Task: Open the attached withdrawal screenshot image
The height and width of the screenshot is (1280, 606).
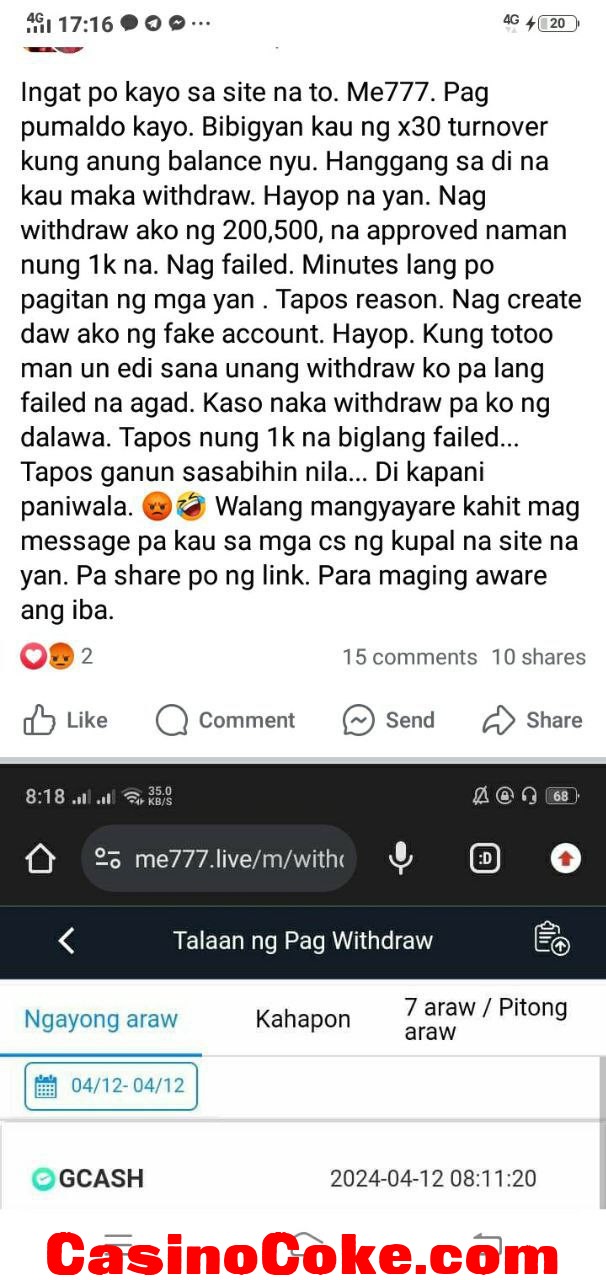Action: pyautogui.click(x=303, y=1000)
